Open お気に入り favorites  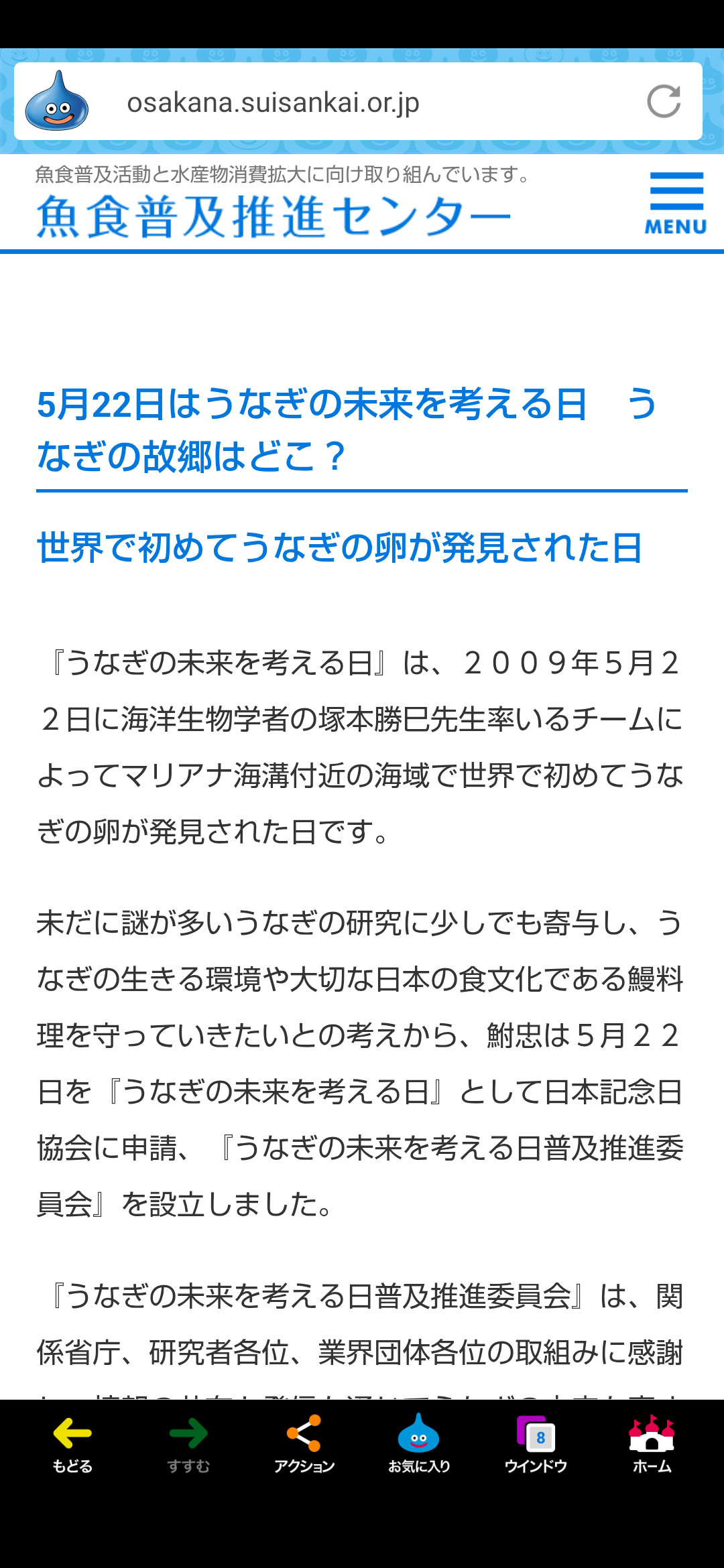419,1445
